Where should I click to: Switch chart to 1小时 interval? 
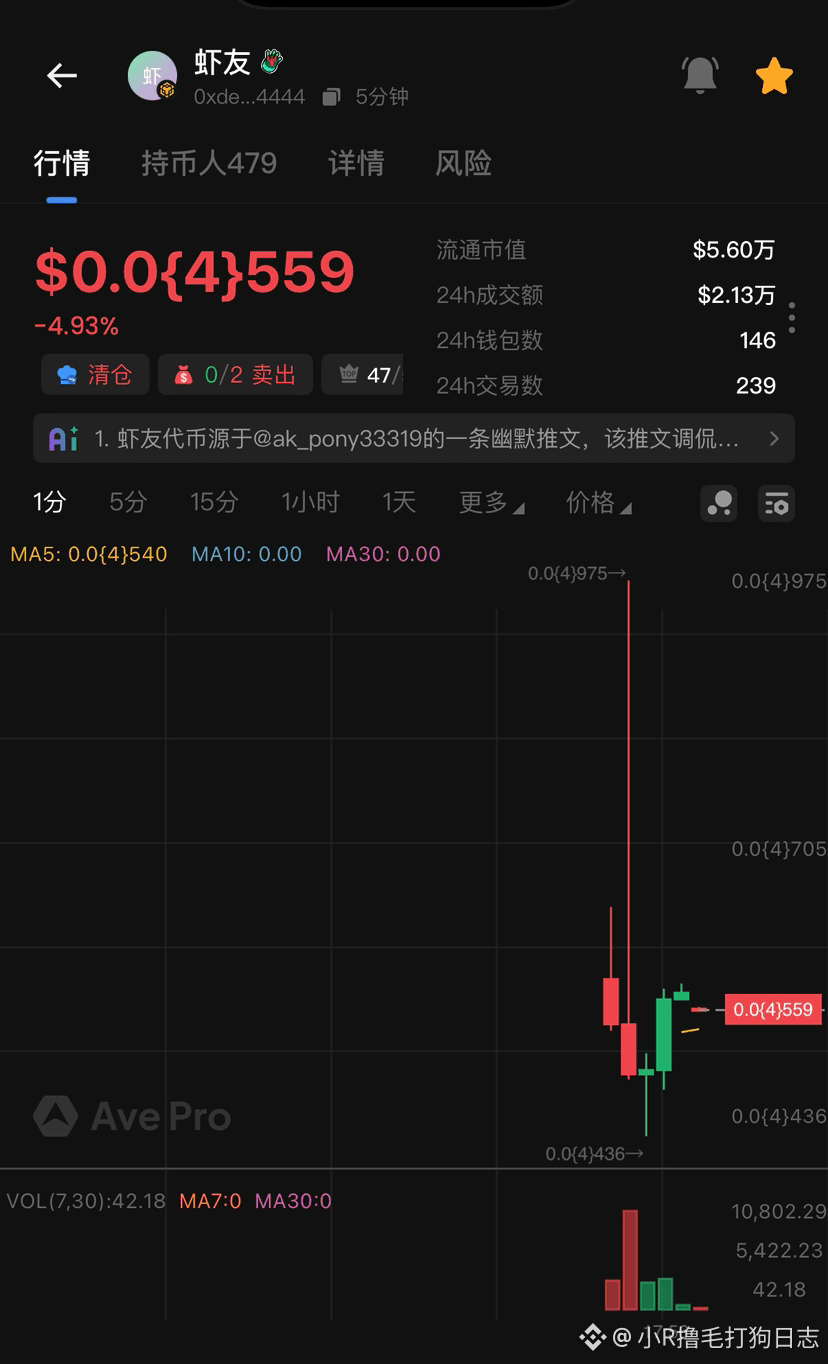click(x=310, y=502)
